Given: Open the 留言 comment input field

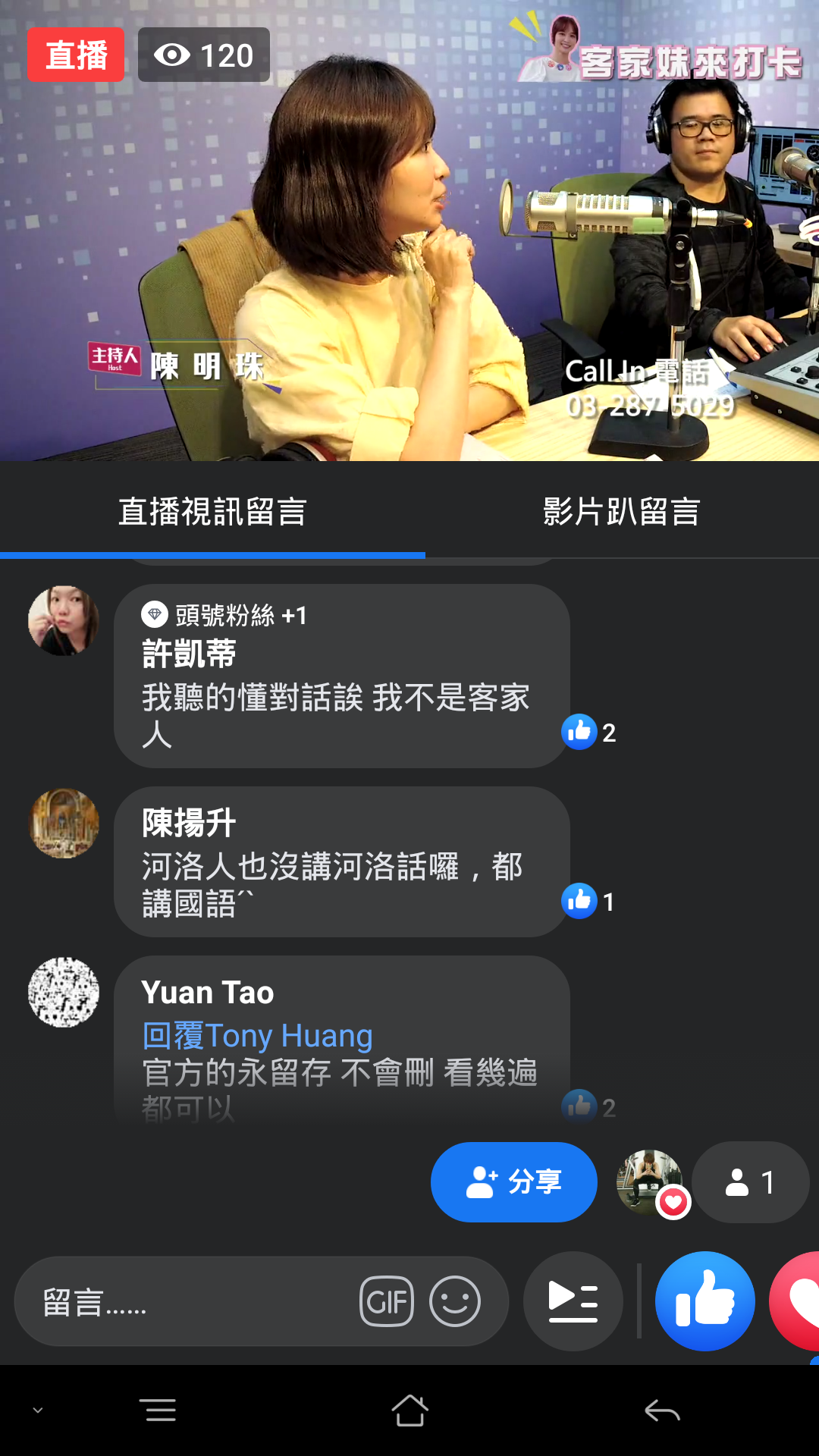Looking at the screenshot, I should click(190, 1302).
